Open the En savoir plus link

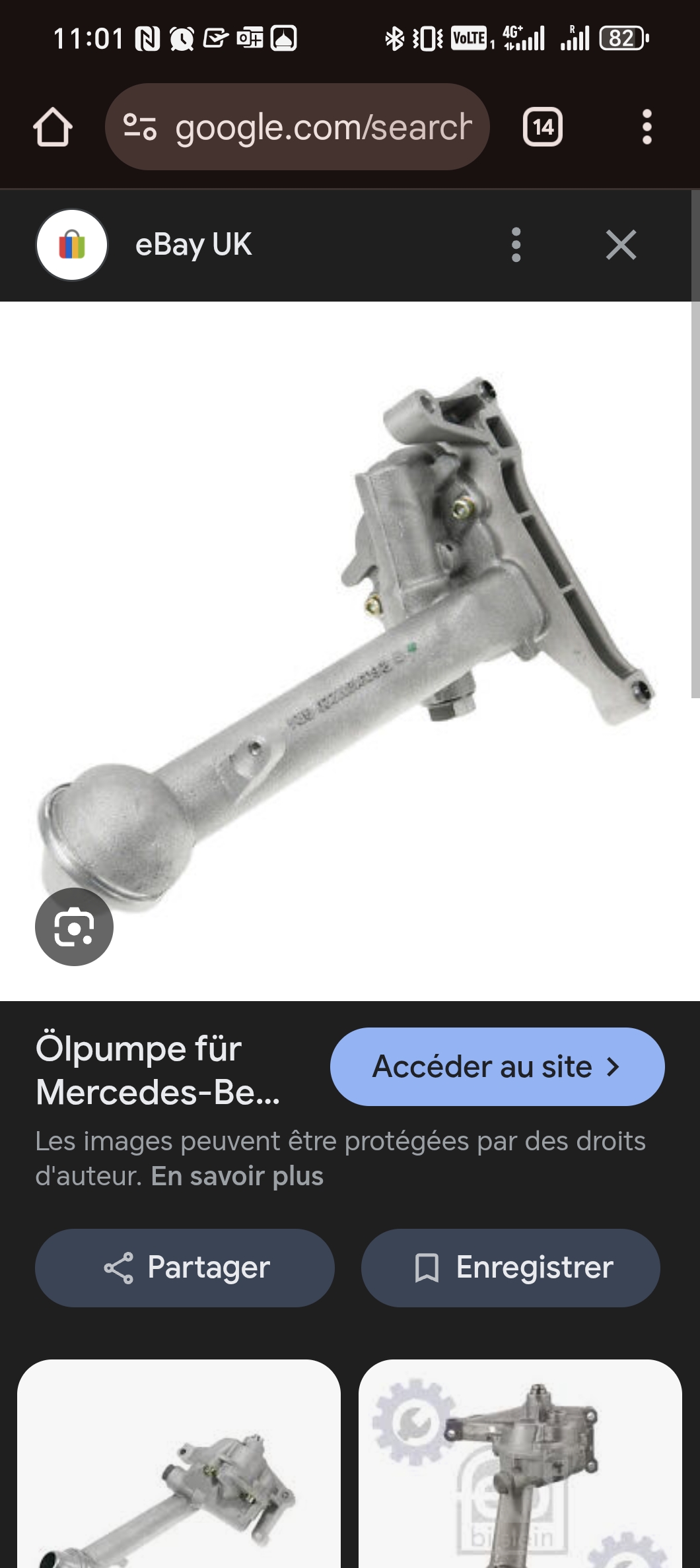tap(237, 1176)
